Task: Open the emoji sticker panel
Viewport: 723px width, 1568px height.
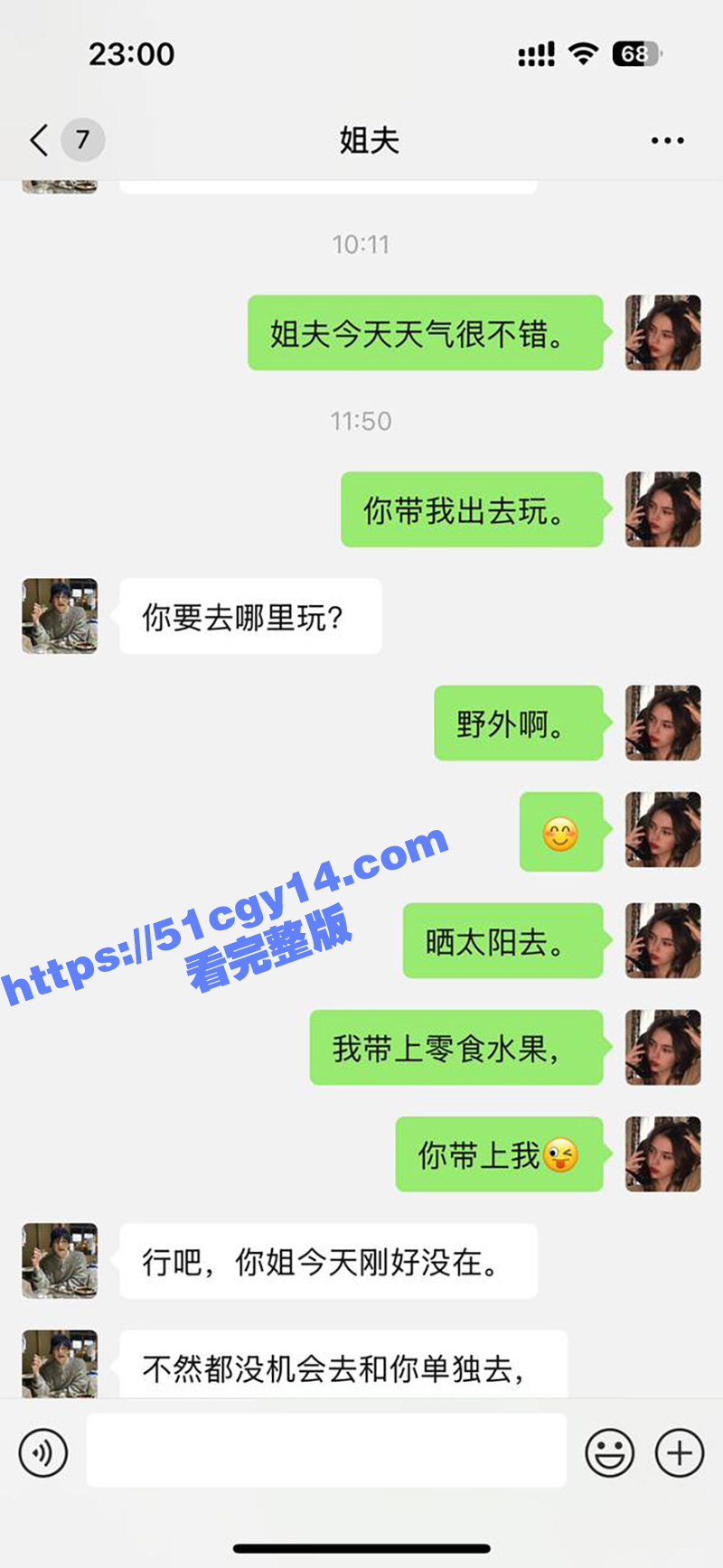Action: (x=610, y=1452)
